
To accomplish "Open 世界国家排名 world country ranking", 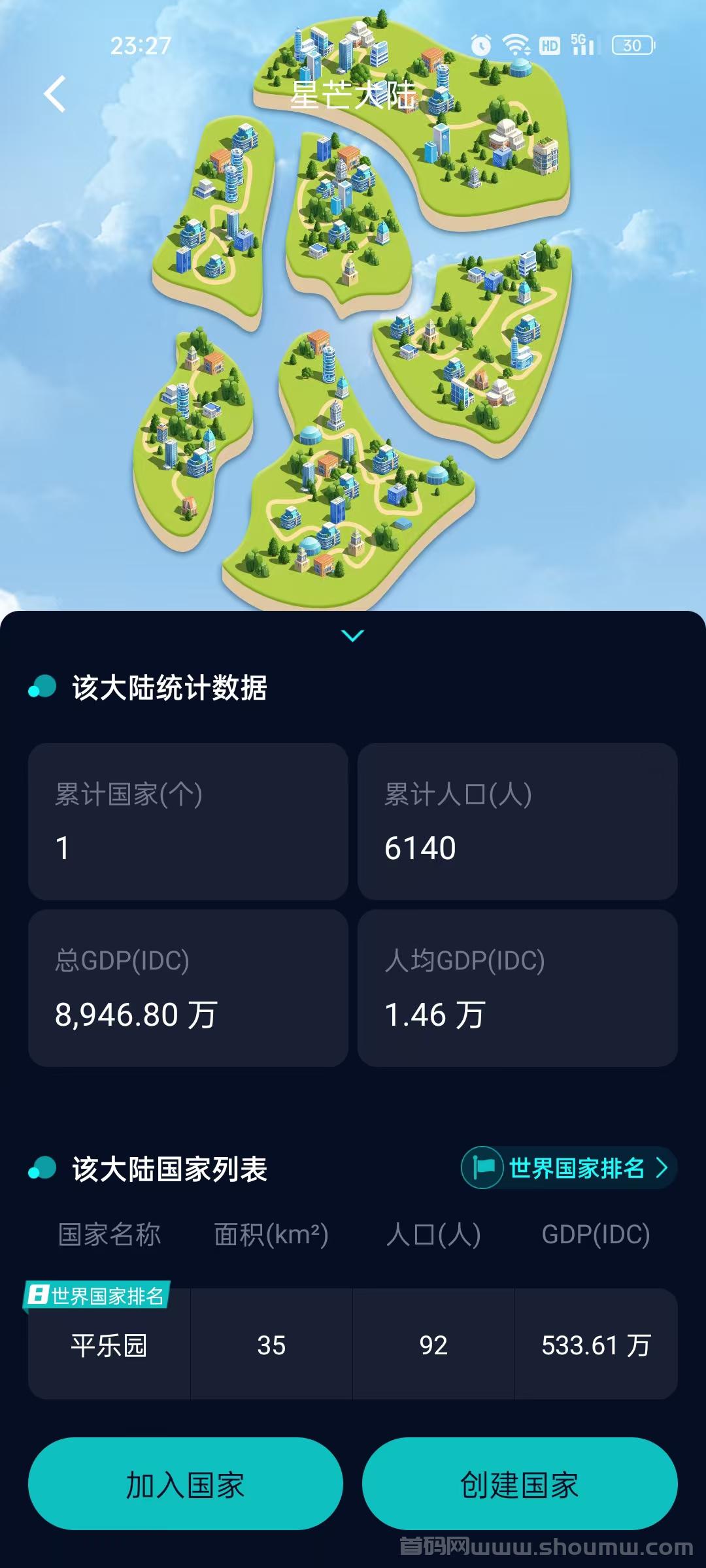I will (x=568, y=1168).
